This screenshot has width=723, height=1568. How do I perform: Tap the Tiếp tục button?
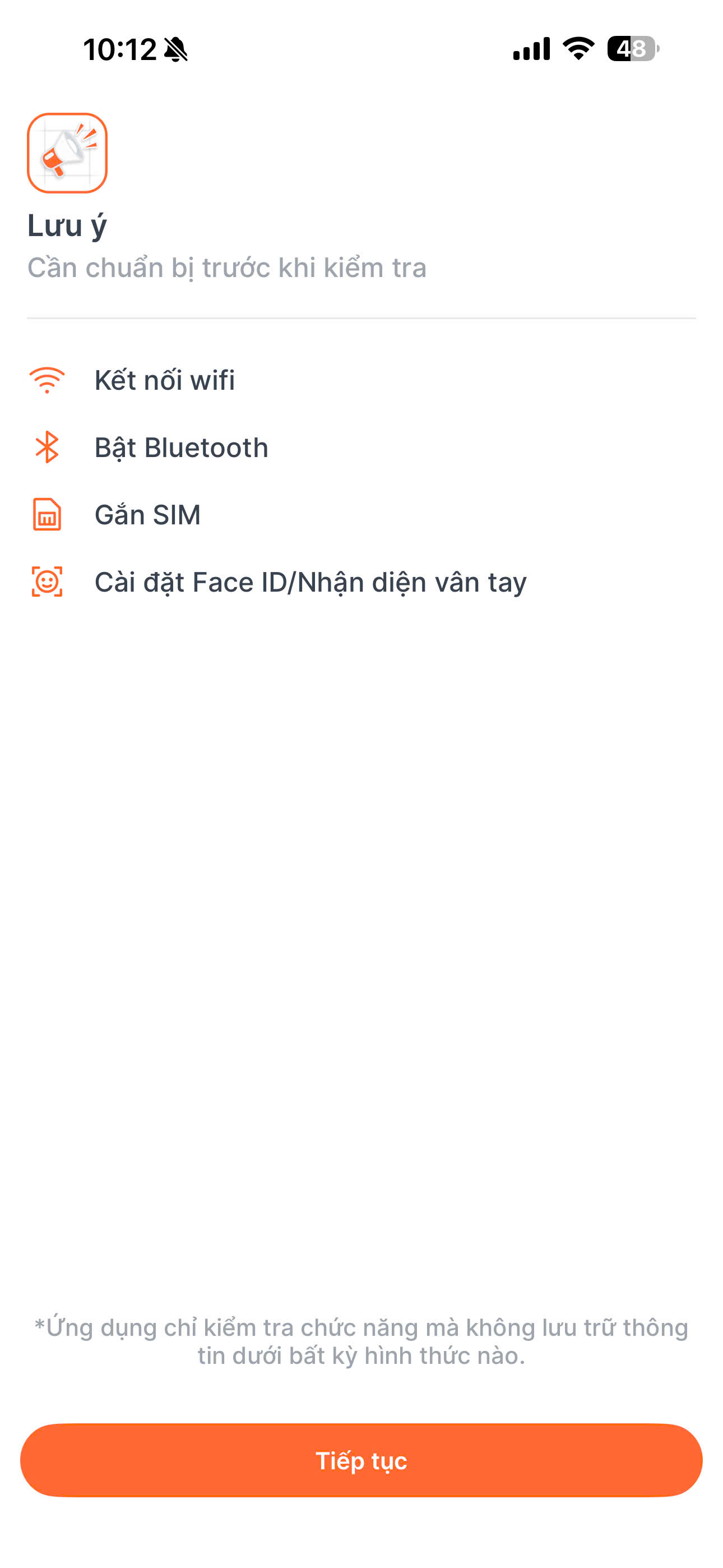(x=361, y=1460)
